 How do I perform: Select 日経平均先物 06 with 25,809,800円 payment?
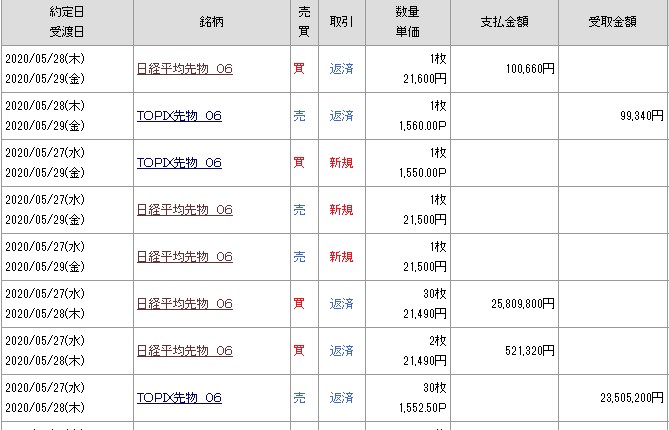[x=184, y=304]
